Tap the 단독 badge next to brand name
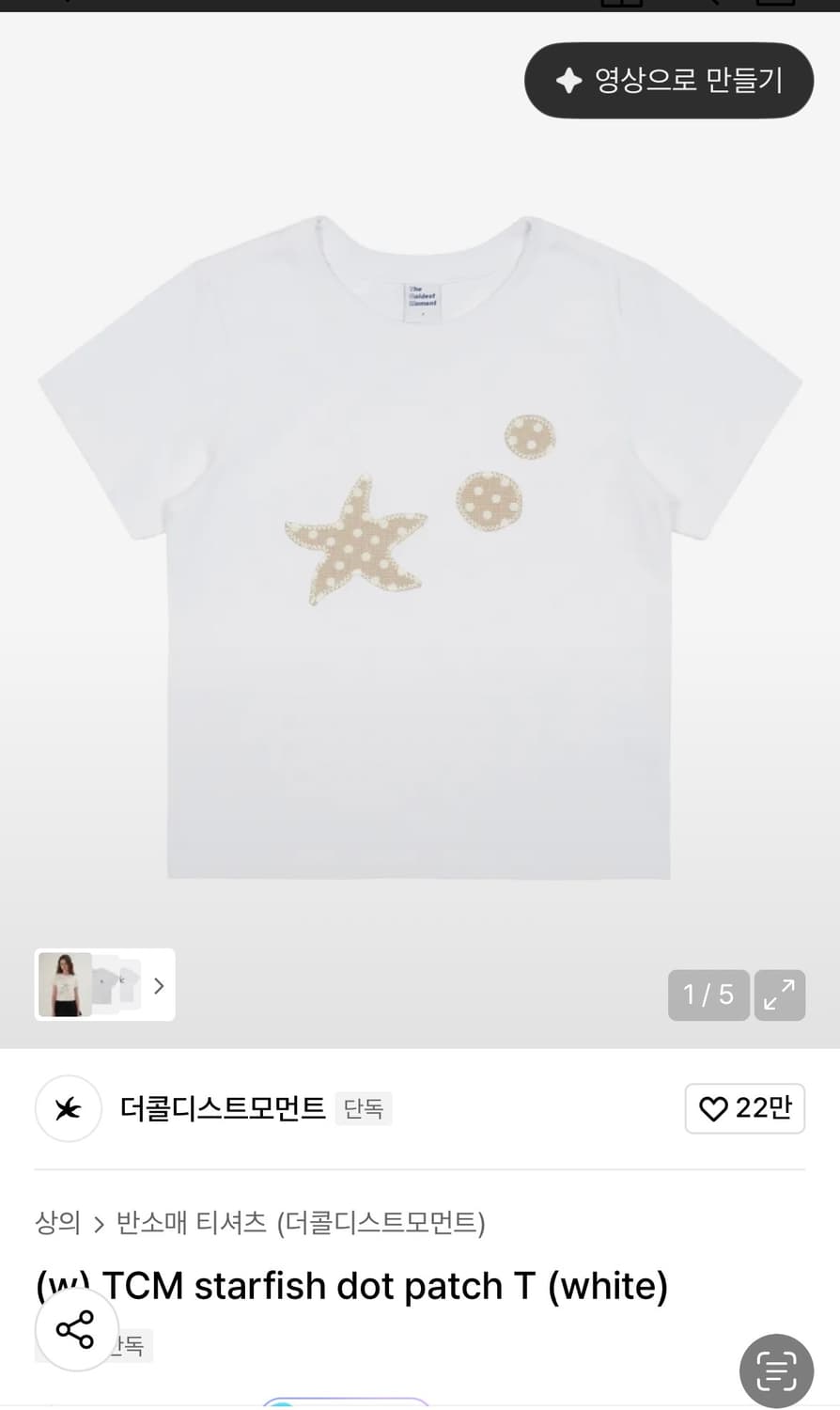The image size is (840, 1410). 364,1109
